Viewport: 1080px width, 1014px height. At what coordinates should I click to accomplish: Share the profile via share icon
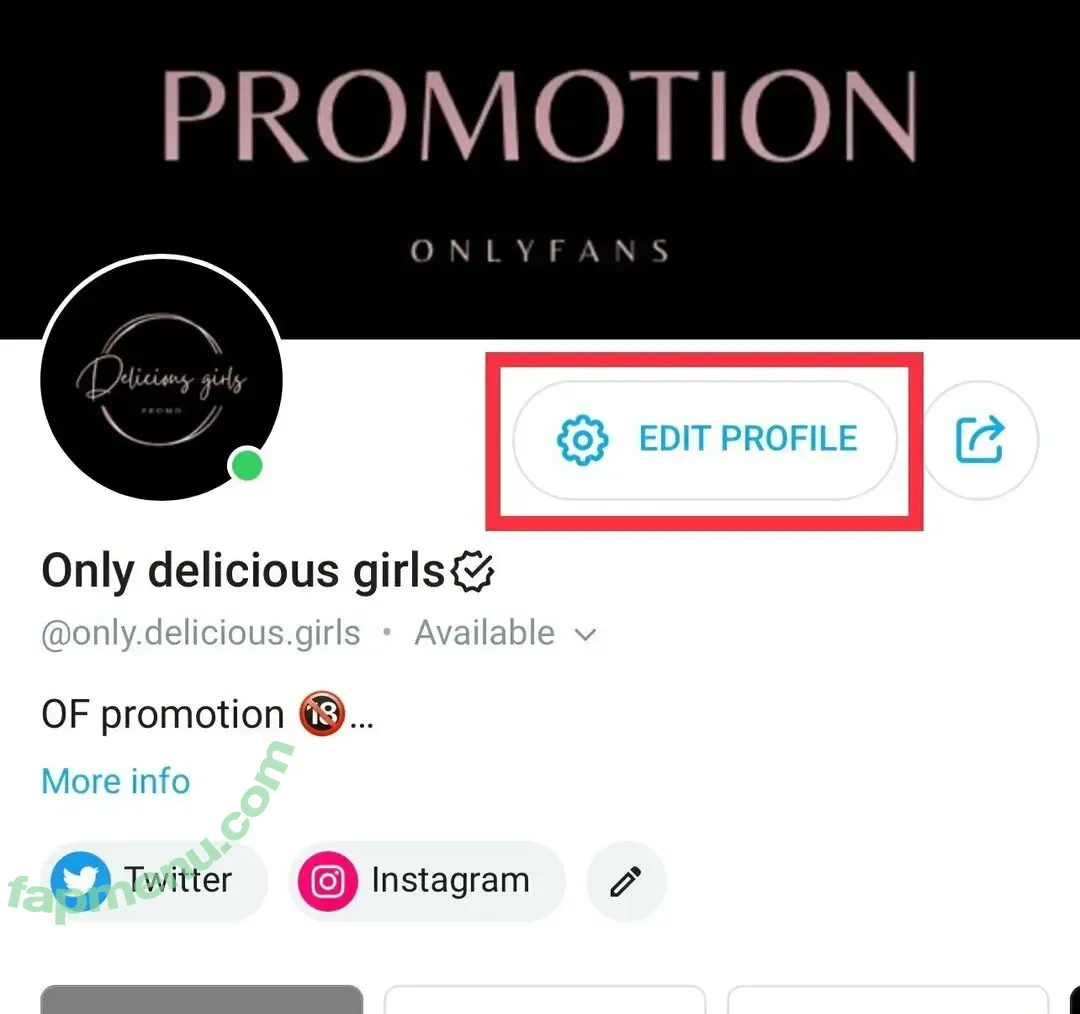tap(980, 439)
